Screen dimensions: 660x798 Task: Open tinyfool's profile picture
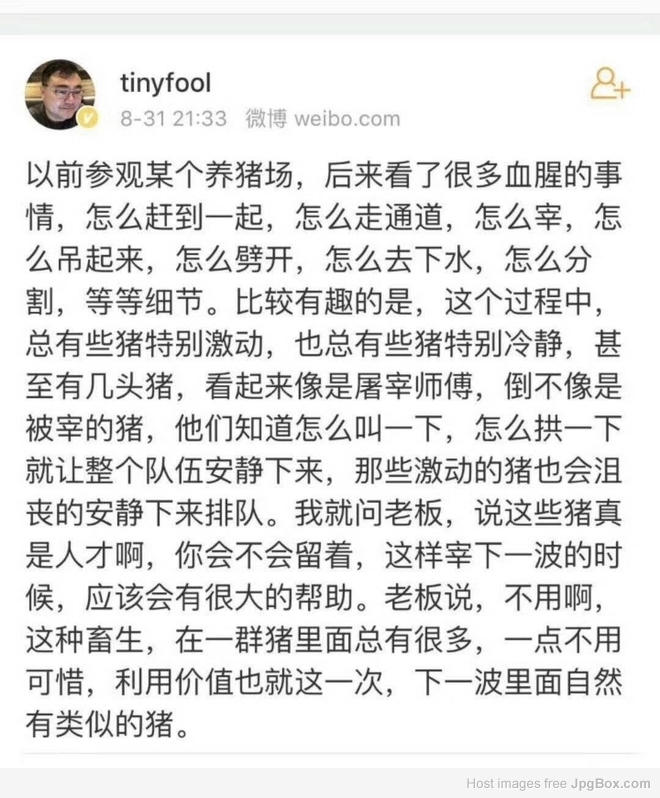[60, 94]
